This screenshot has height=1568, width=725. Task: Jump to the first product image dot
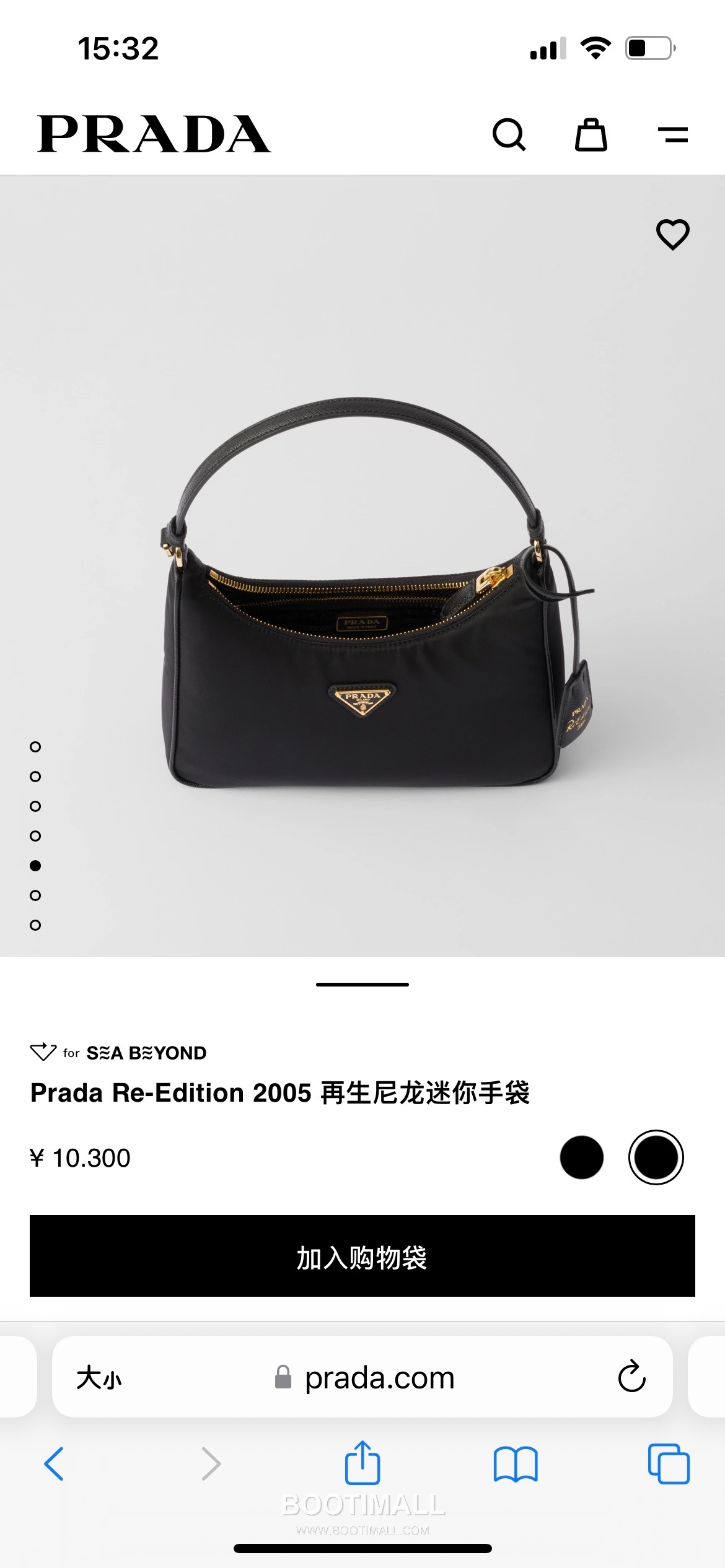pos(35,747)
